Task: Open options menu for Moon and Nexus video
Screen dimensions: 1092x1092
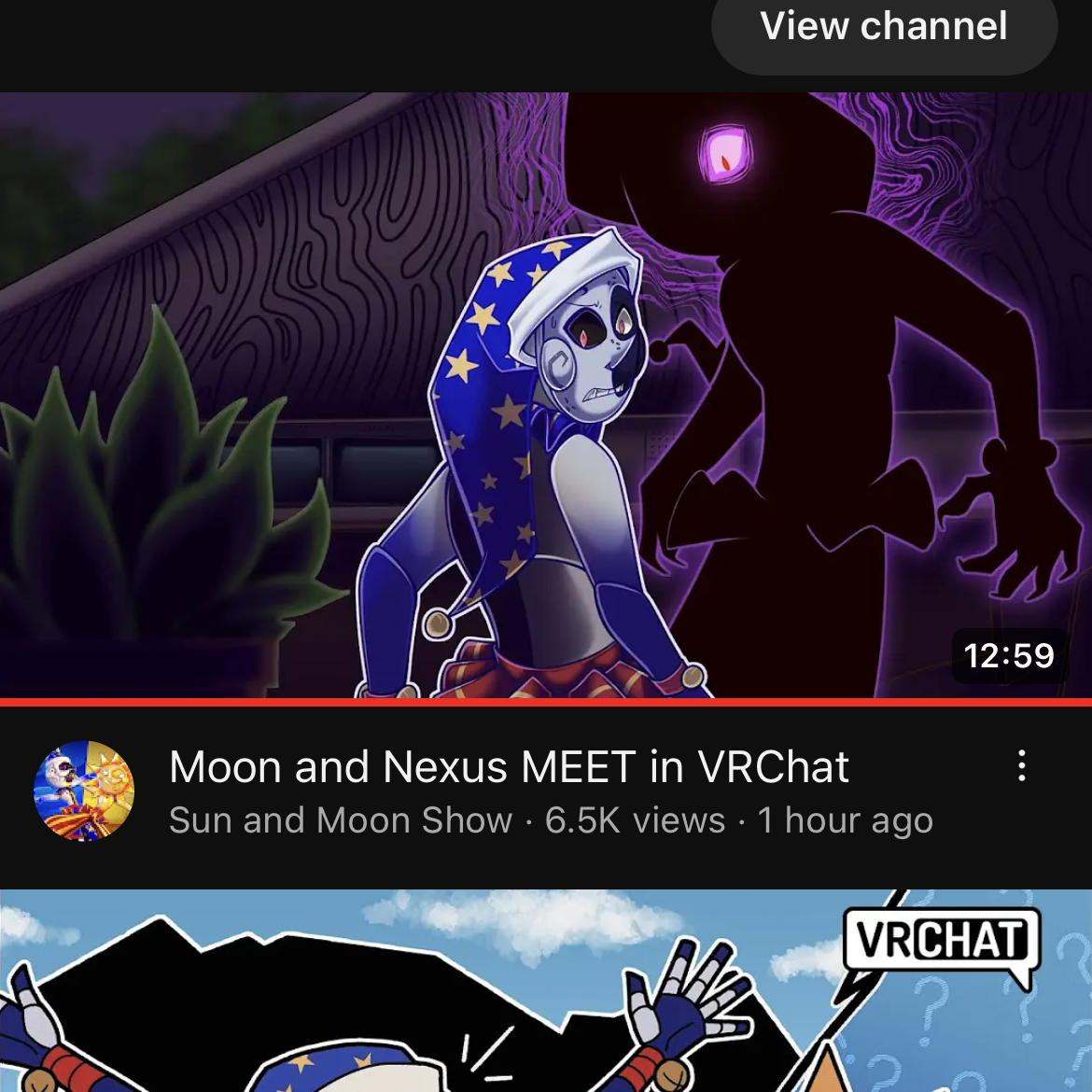Action: coord(1022,765)
